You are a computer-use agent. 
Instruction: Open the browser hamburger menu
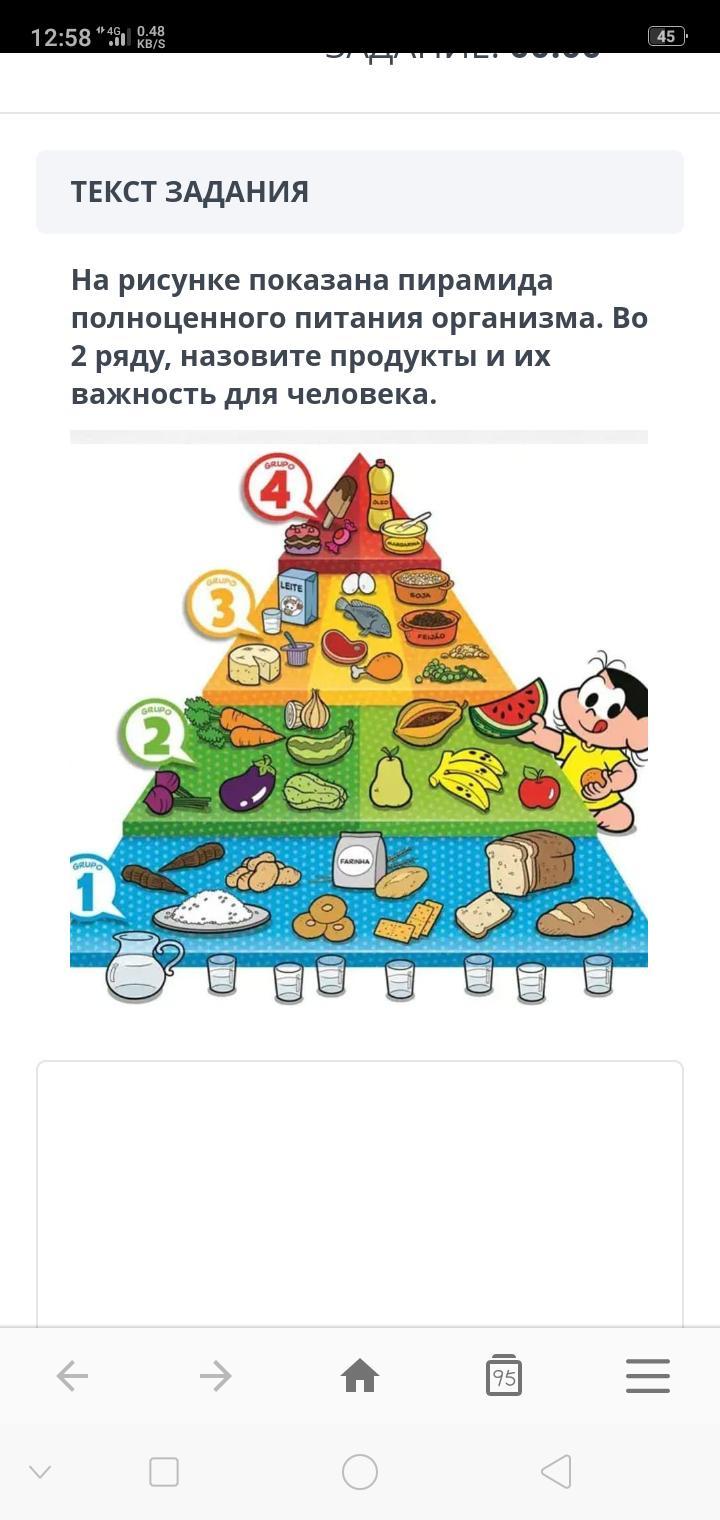648,1376
